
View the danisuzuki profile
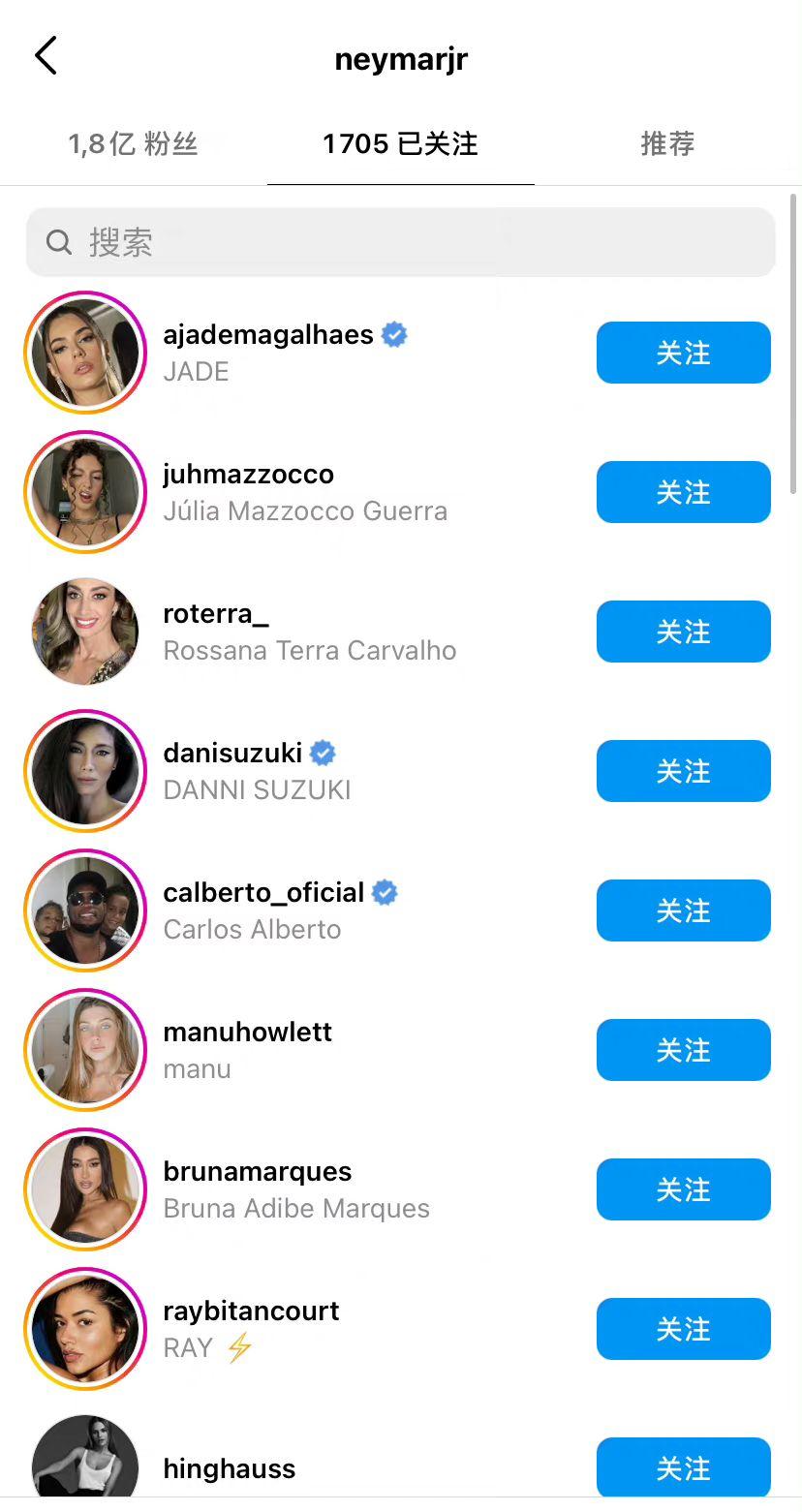coord(257,771)
